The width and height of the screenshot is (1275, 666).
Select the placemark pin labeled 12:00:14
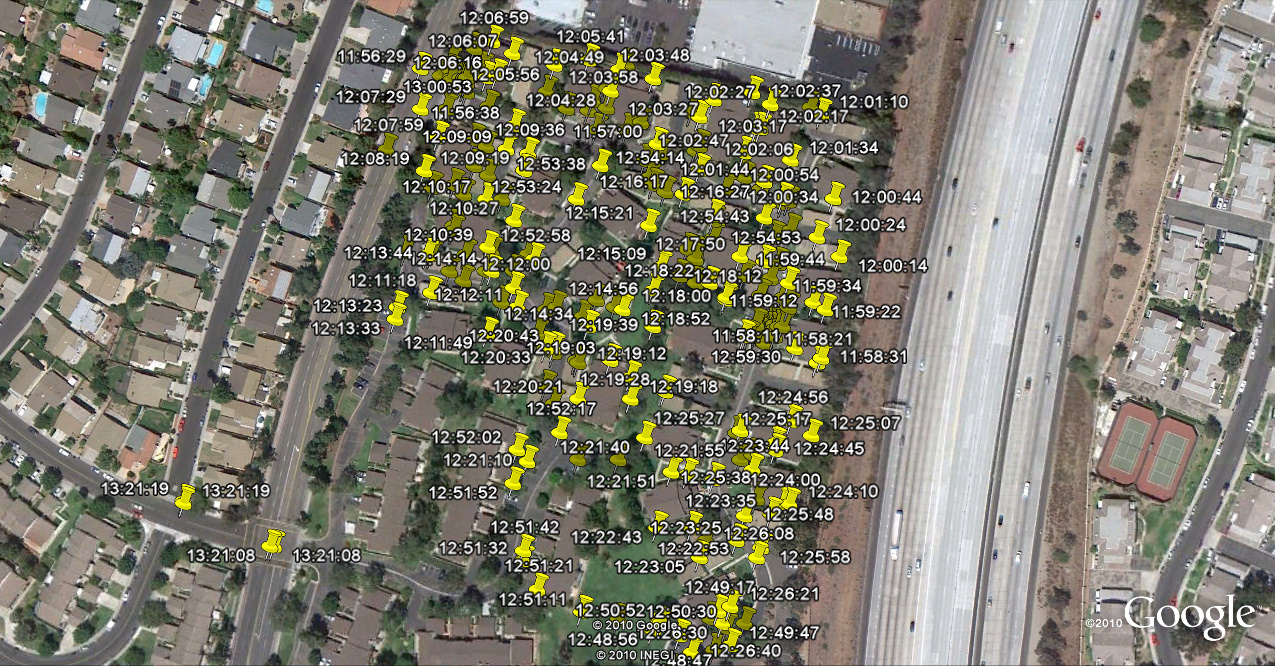841,252
